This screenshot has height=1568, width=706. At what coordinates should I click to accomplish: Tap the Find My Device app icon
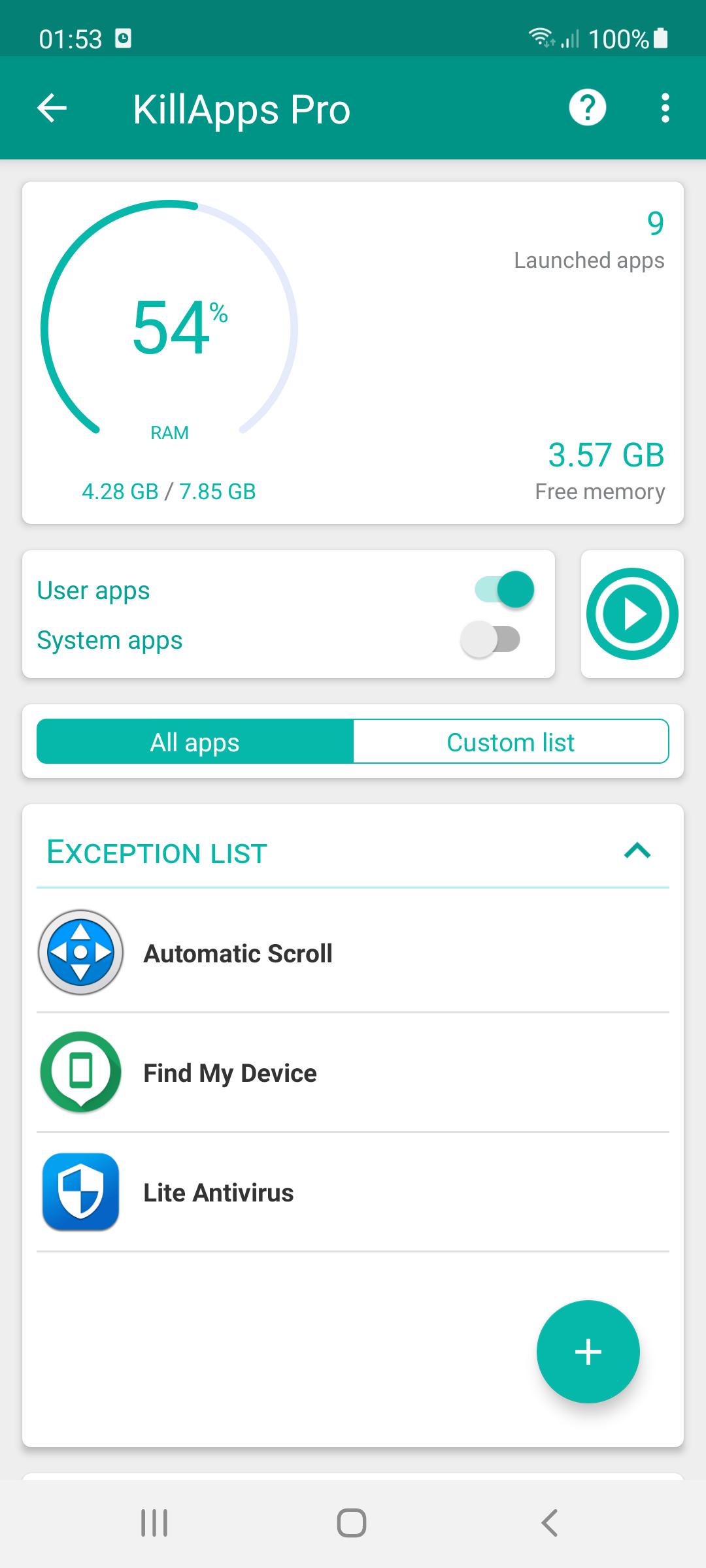pos(80,1072)
